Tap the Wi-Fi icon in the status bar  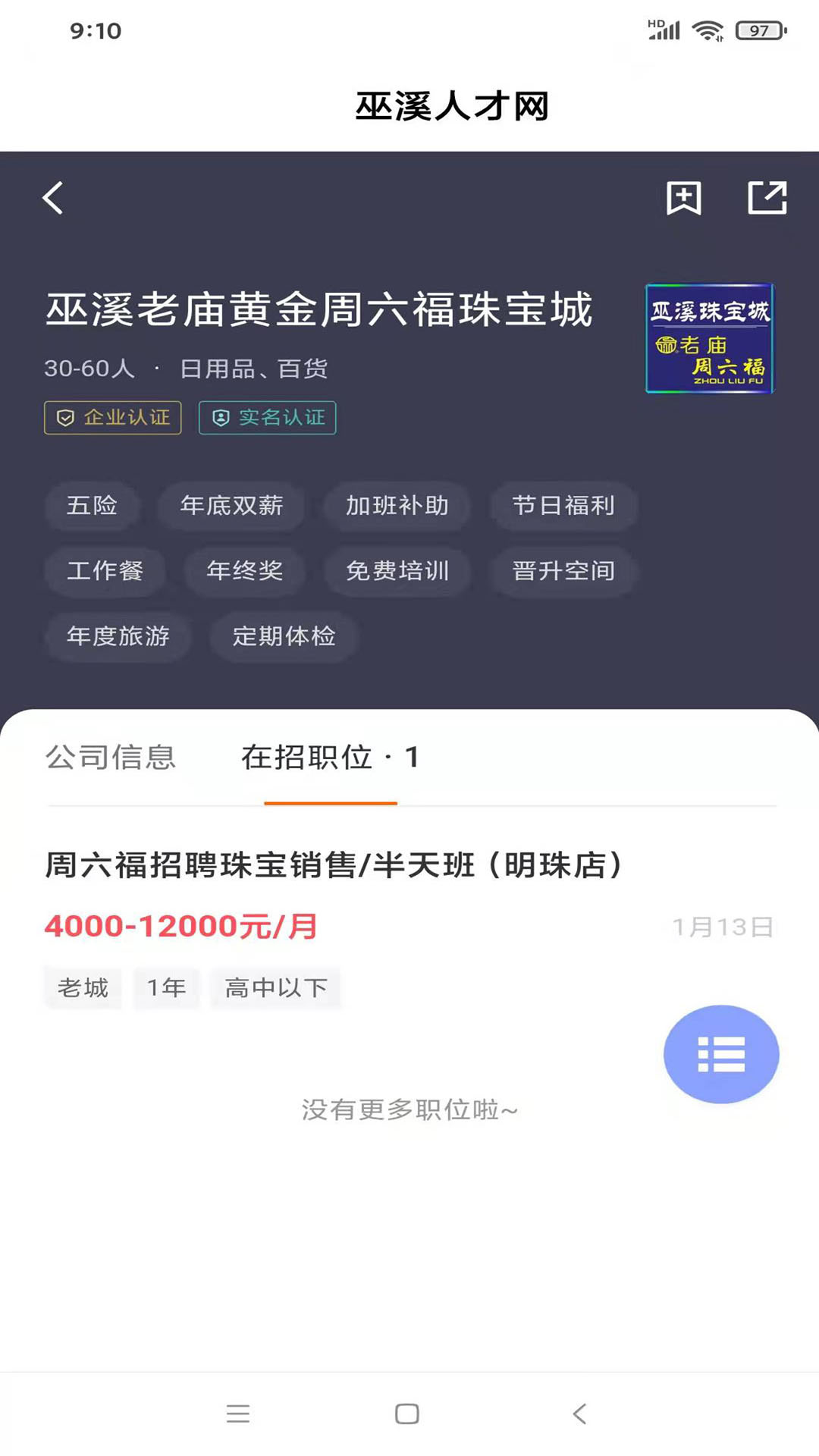(x=705, y=32)
